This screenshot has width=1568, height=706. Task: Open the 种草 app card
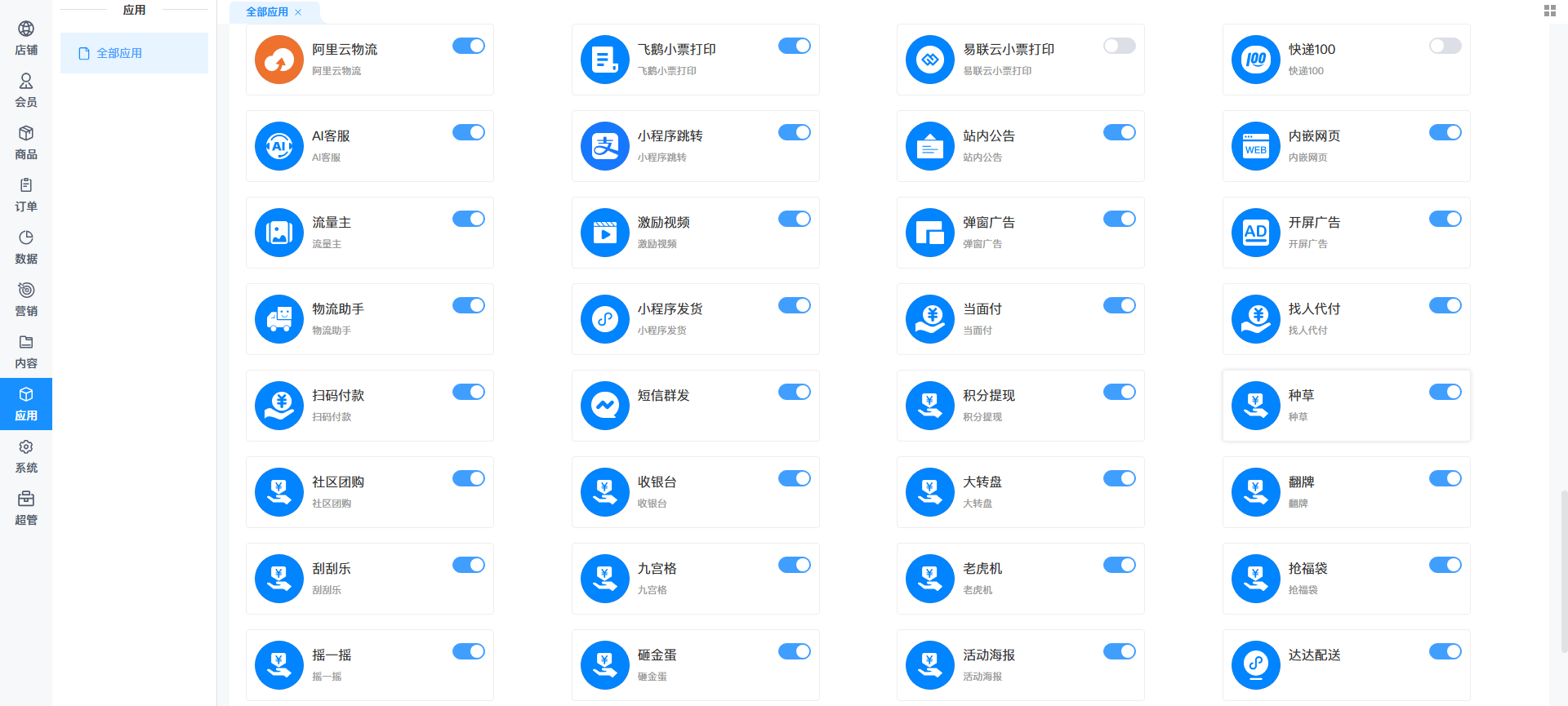click(x=1346, y=406)
